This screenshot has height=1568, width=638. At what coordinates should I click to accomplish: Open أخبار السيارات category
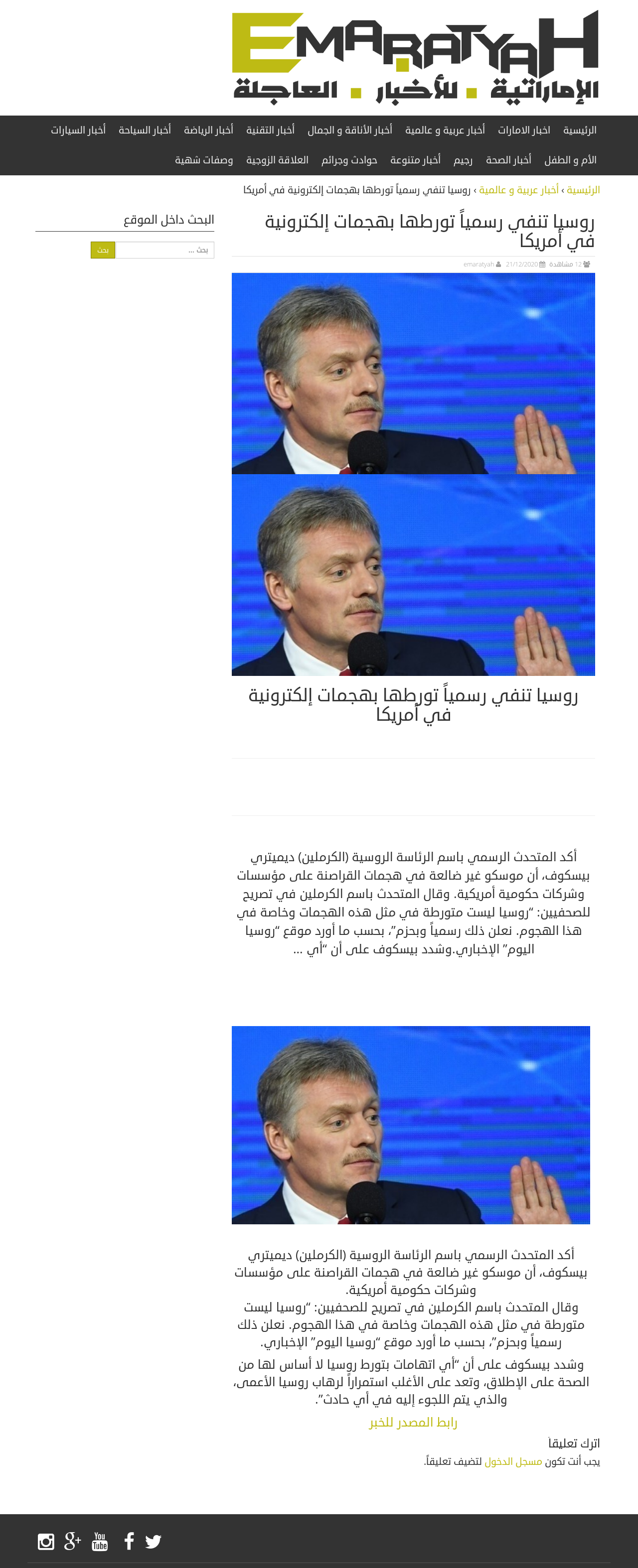[78, 131]
